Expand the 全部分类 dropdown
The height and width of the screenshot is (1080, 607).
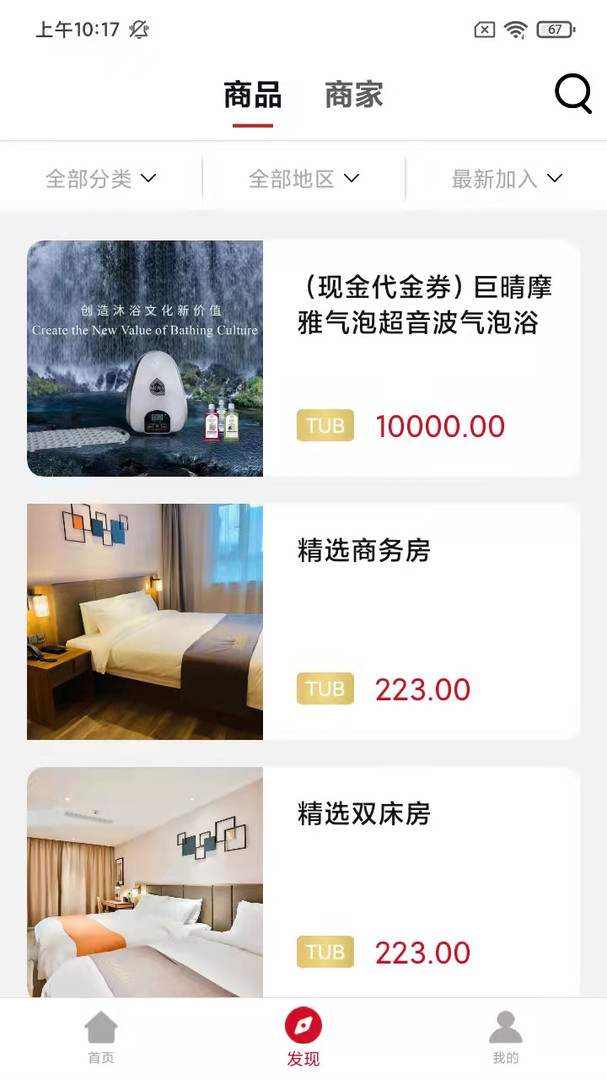tap(102, 179)
